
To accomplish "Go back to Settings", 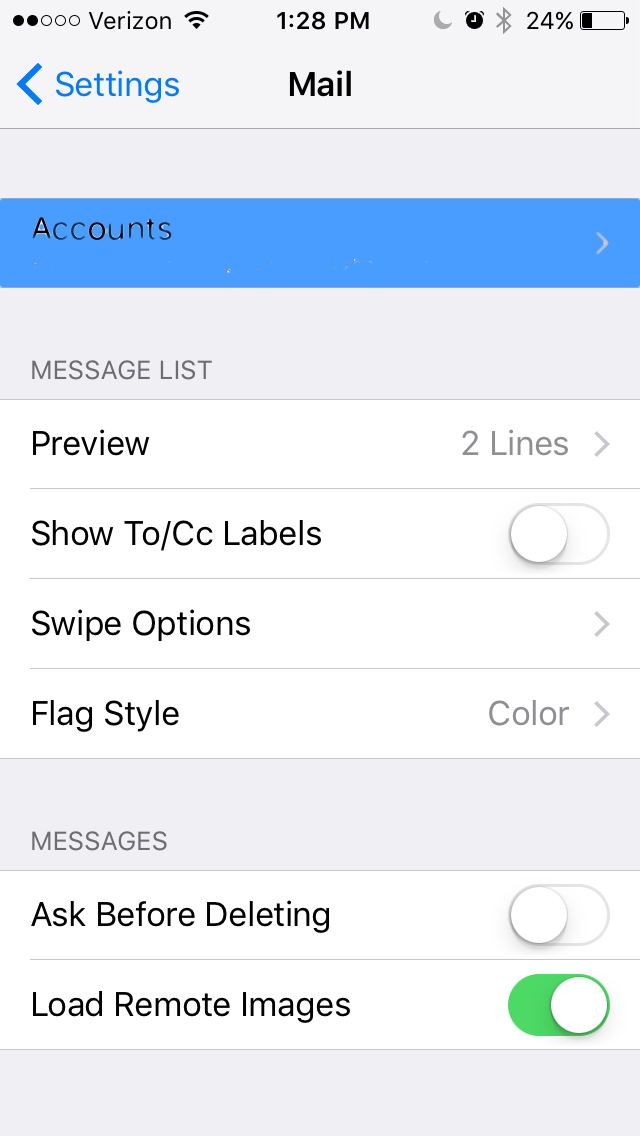I will point(99,85).
